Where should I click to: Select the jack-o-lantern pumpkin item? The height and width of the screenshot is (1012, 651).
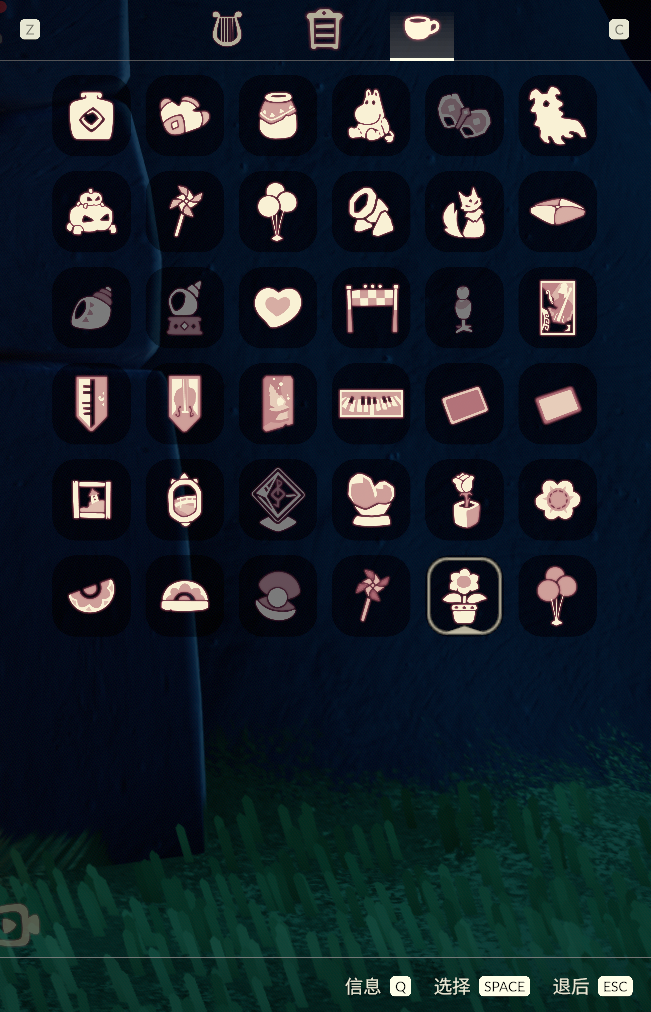coord(91,212)
